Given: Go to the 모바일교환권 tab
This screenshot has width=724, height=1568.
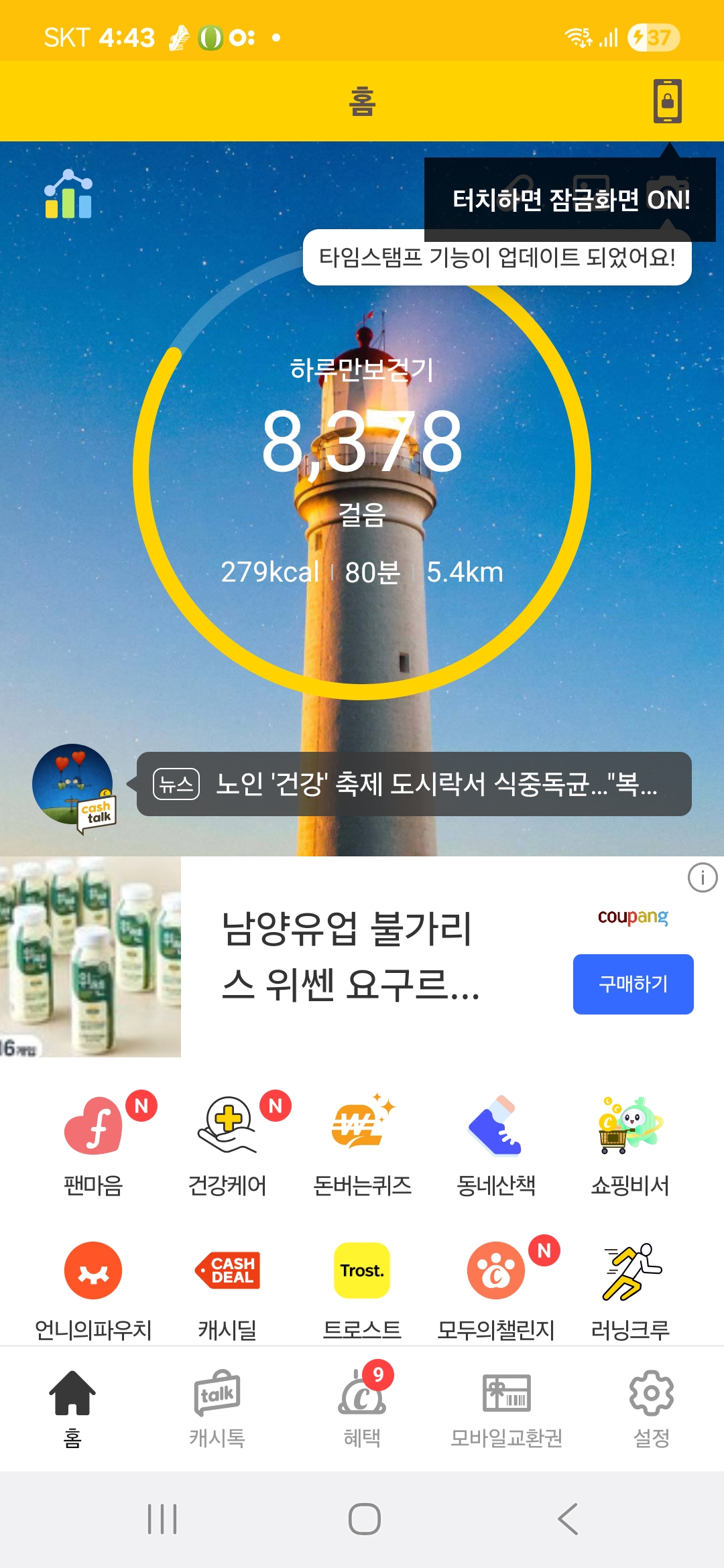Looking at the screenshot, I should pos(507,1408).
